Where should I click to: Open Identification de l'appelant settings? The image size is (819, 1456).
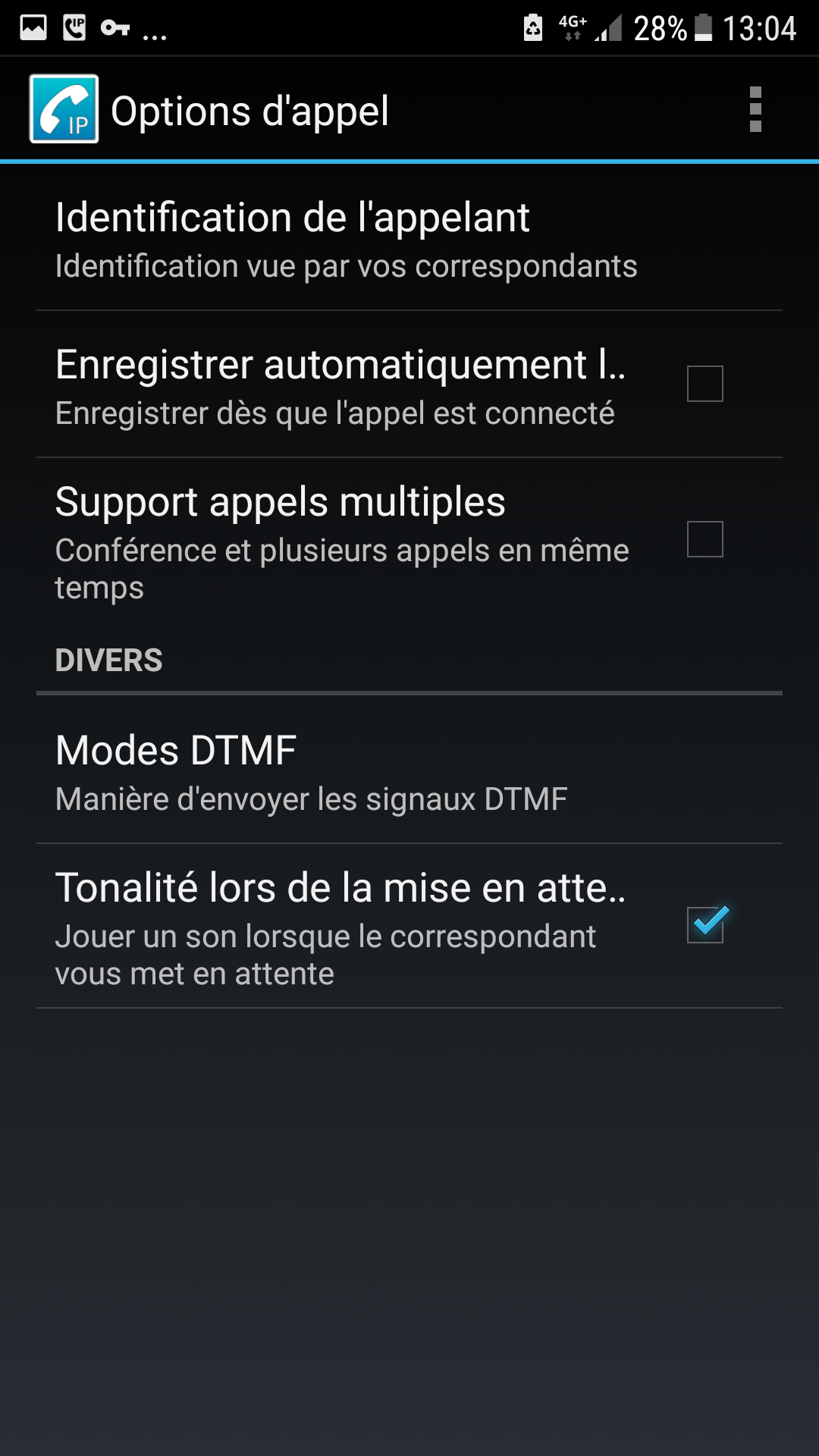point(345,239)
